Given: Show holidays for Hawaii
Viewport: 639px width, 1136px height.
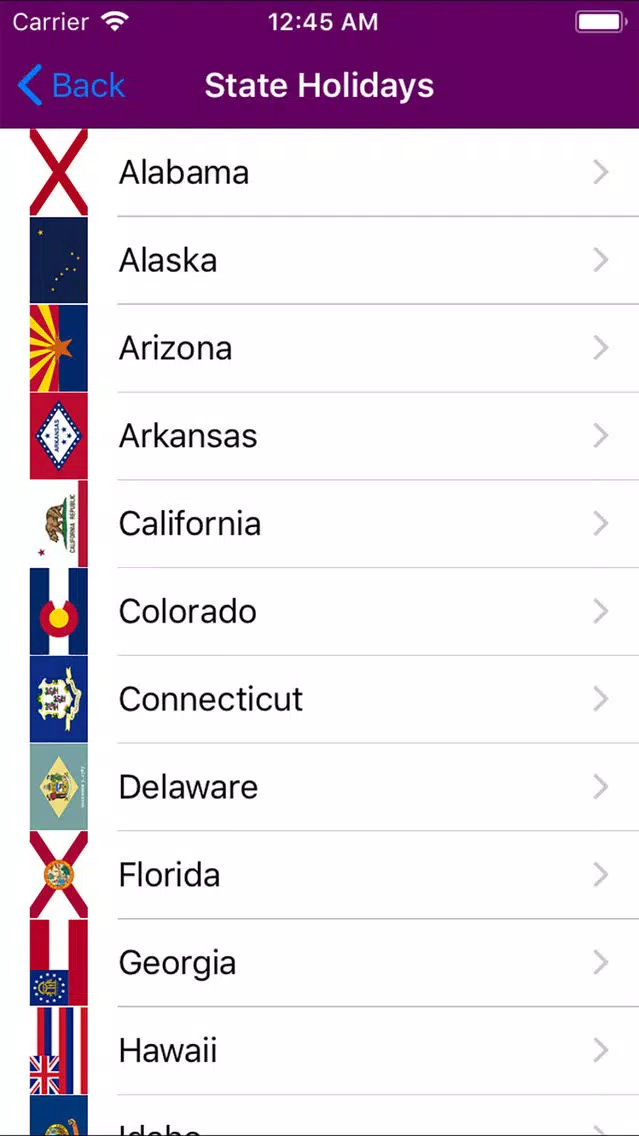Looking at the screenshot, I should tap(320, 1051).
